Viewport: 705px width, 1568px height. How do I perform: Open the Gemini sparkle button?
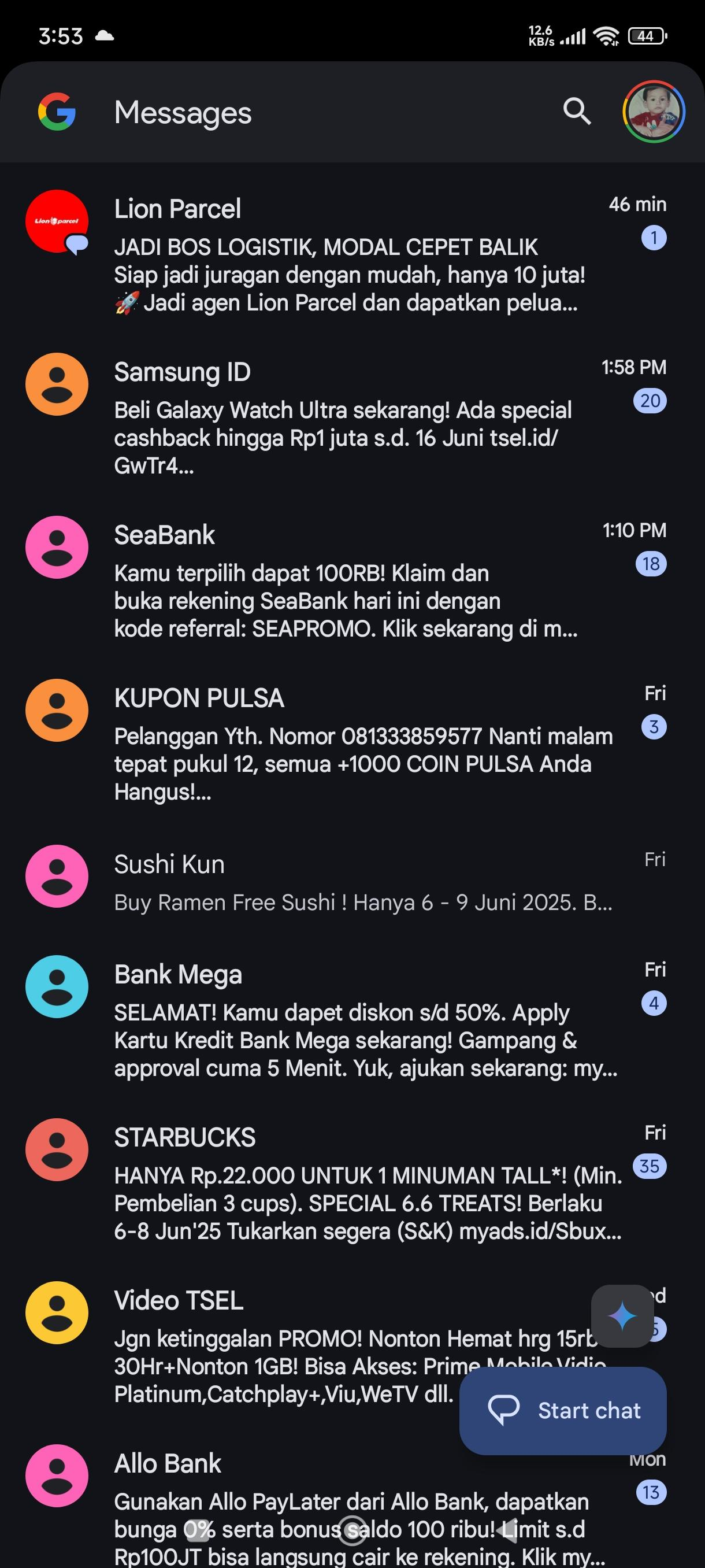pos(622,1316)
